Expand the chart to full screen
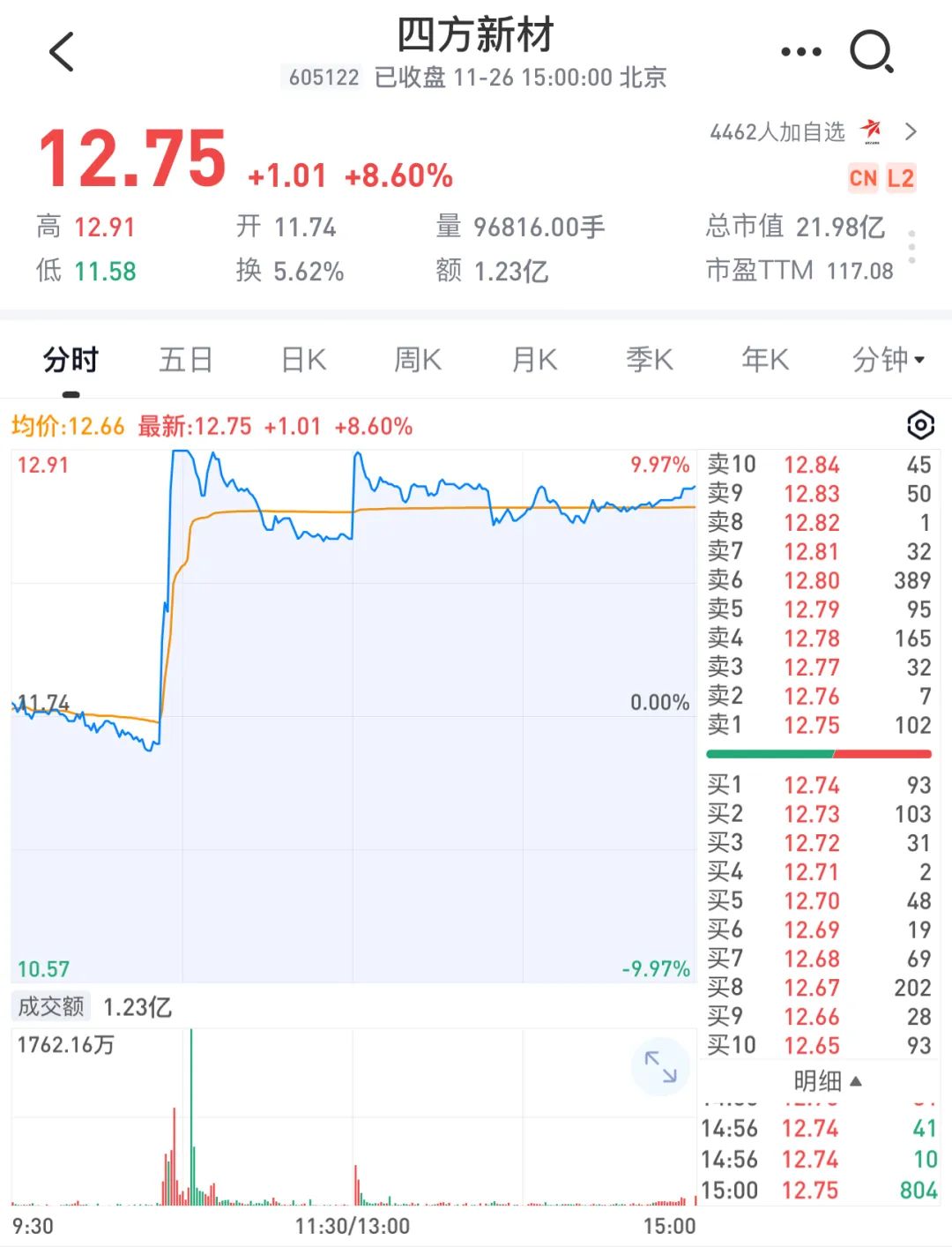The height and width of the screenshot is (1247, 952). click(x=660, y=1067)
